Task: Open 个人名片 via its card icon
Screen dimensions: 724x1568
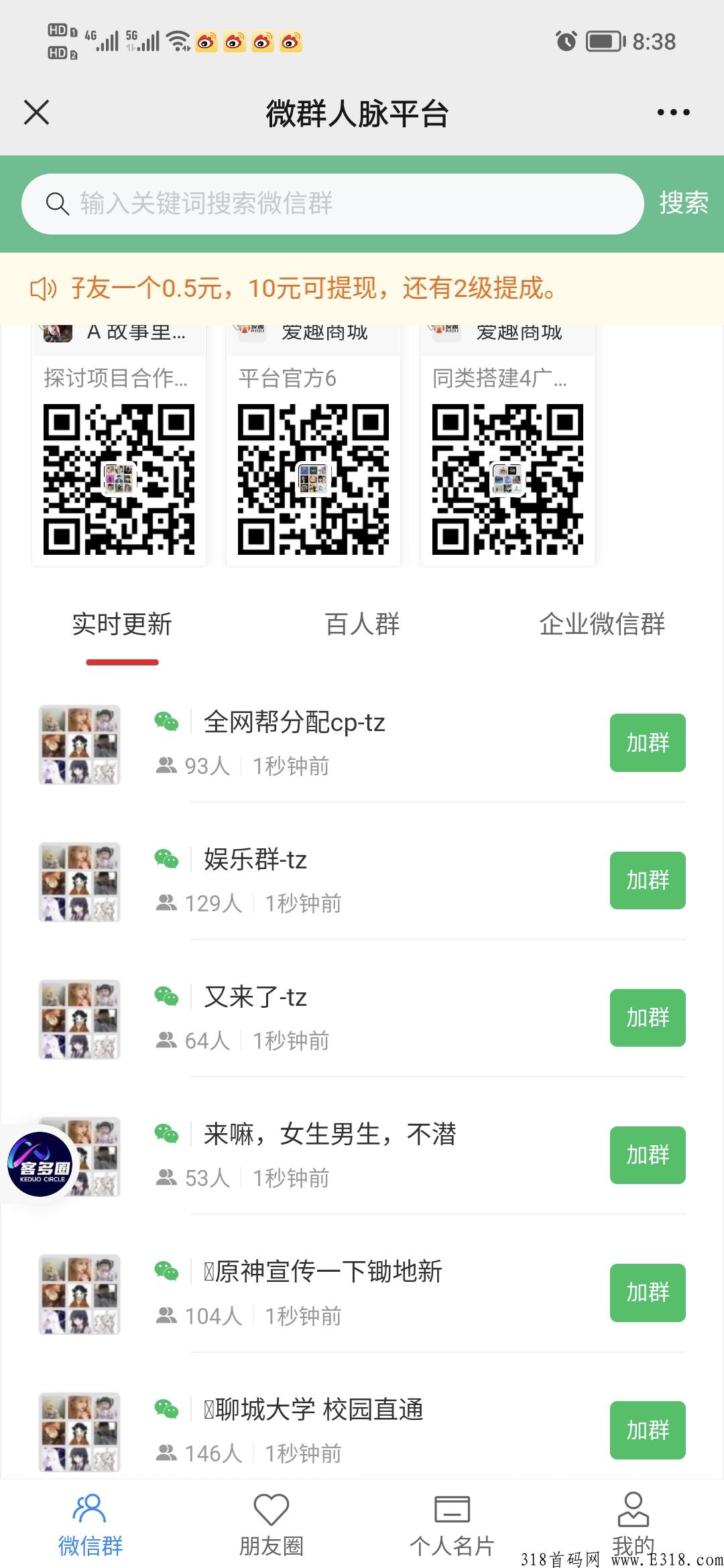Action: [451, 1508]
